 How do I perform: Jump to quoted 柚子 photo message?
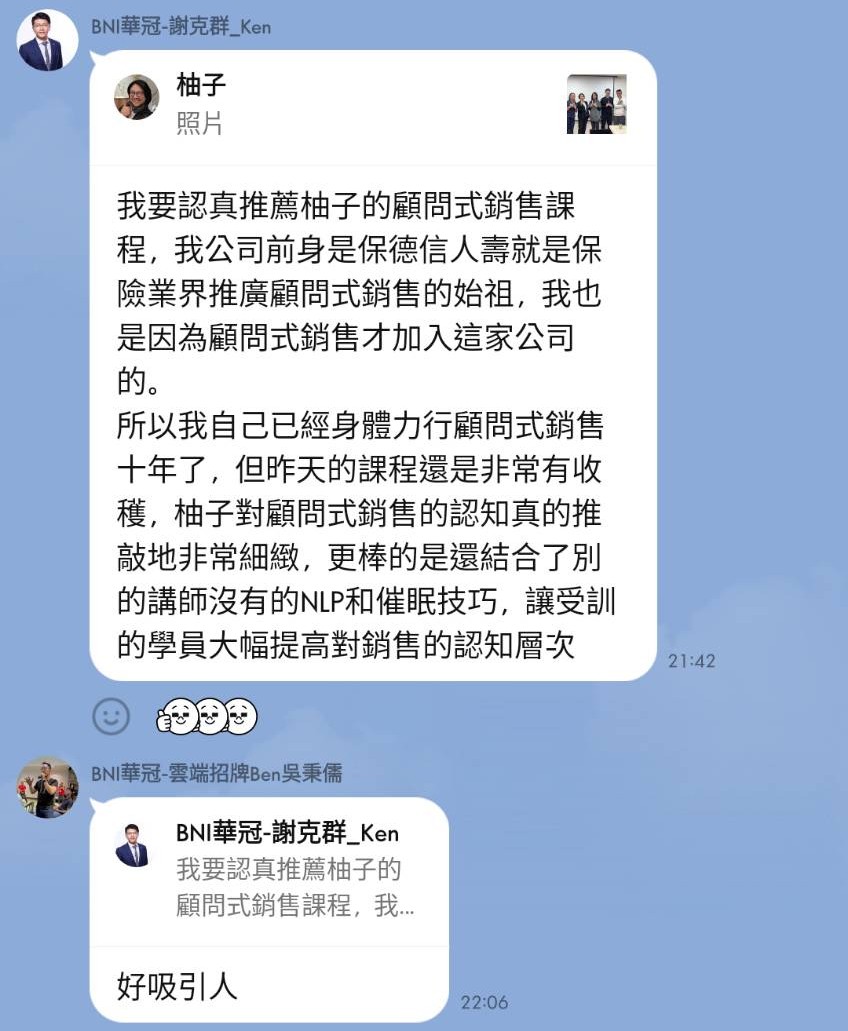coord(372,106)
